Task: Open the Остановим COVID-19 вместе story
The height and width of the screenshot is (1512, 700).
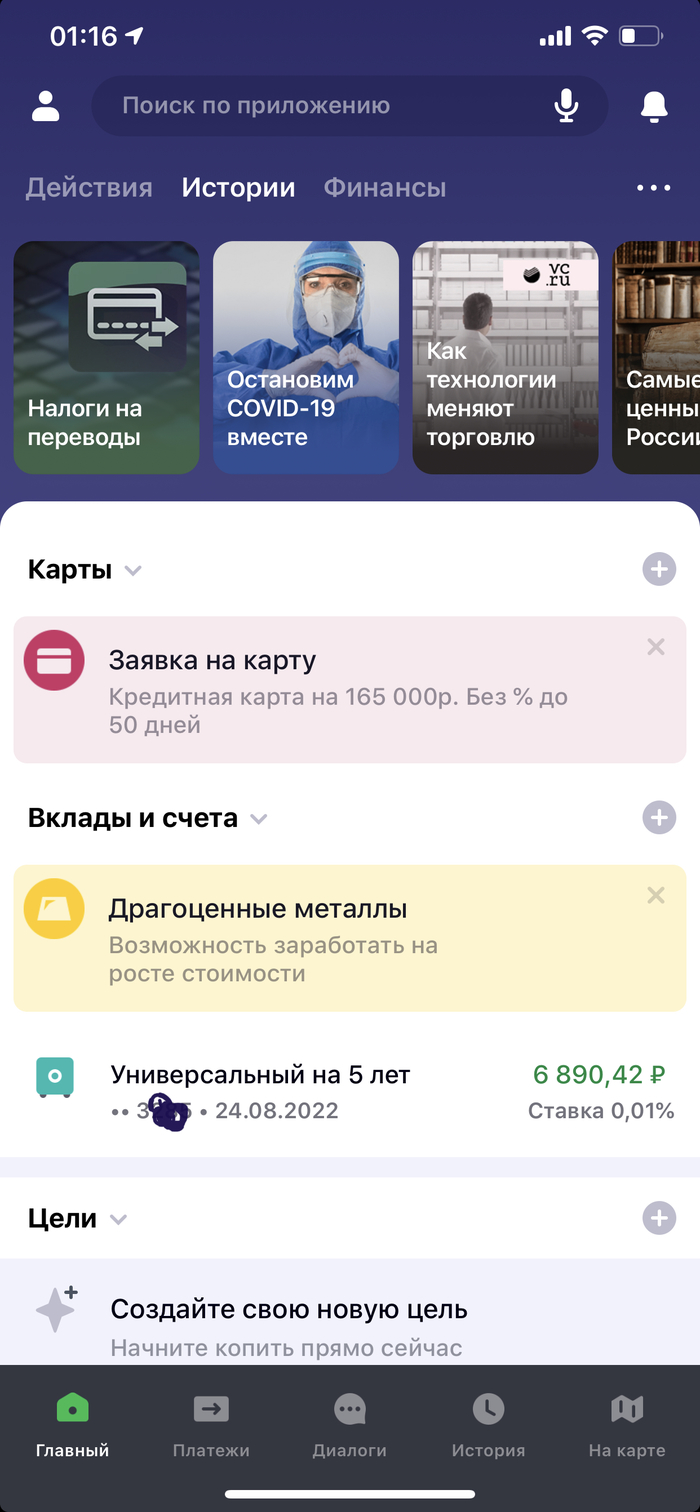Action: point(305,357)
